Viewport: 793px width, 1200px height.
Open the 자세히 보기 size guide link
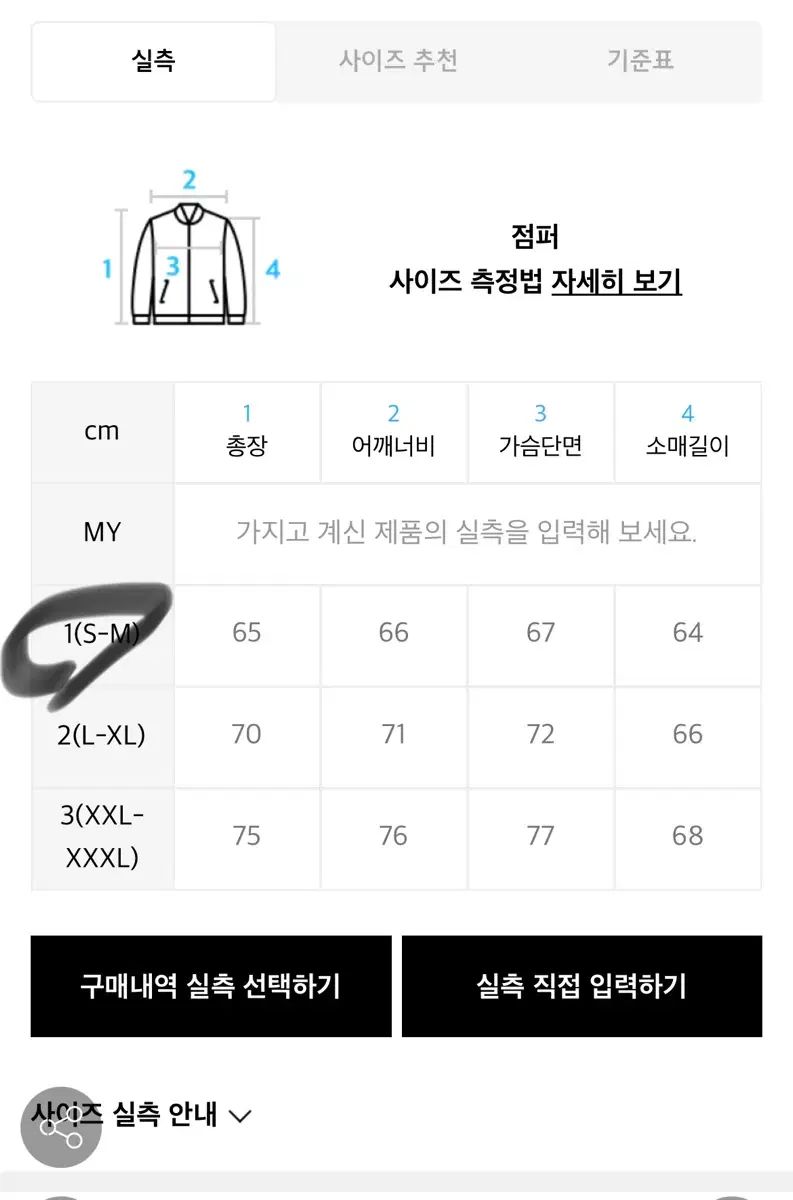[x=616, y=281]
